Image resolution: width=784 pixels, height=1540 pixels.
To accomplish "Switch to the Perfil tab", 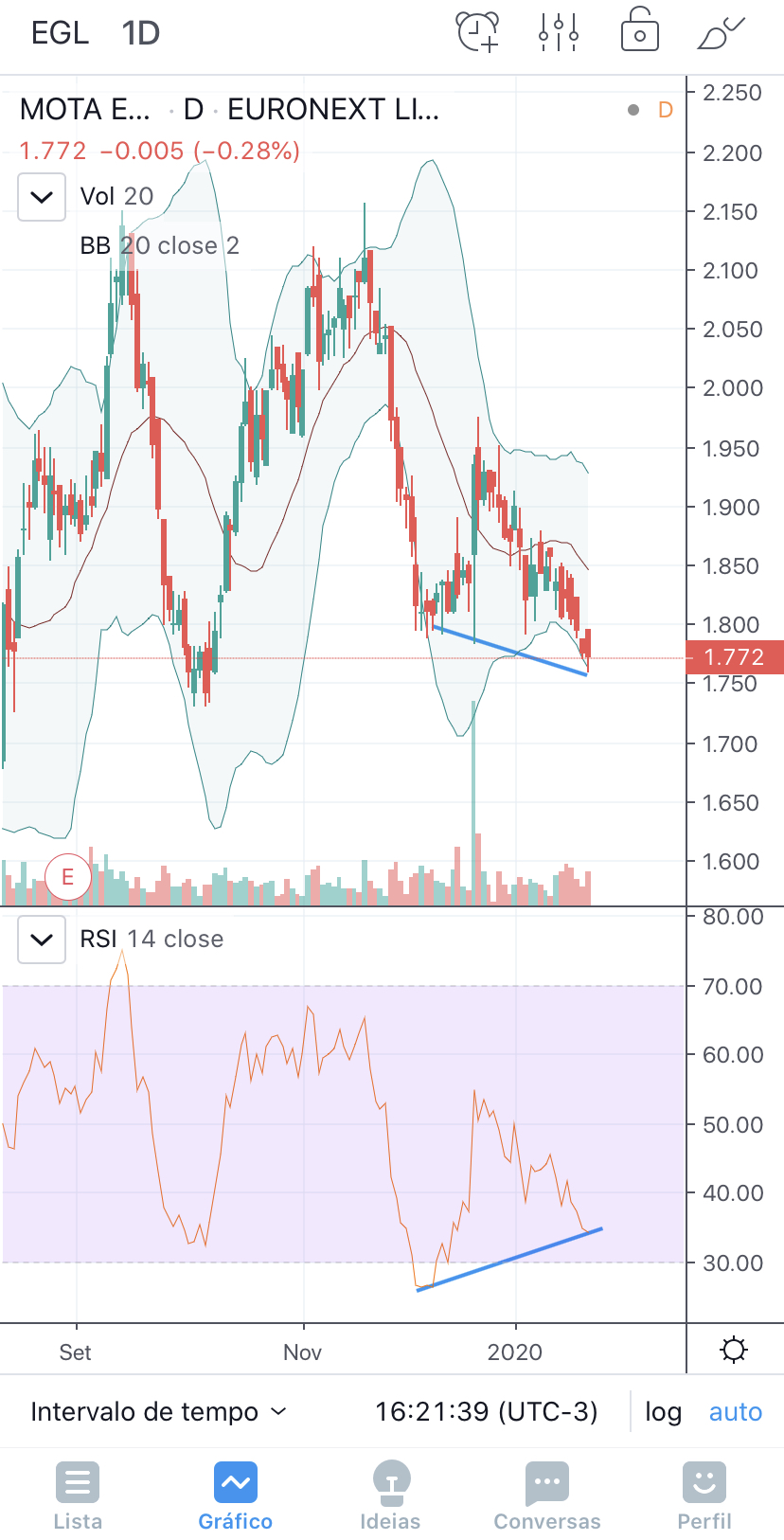I will pyautogui.click(x=704, y=1495).
